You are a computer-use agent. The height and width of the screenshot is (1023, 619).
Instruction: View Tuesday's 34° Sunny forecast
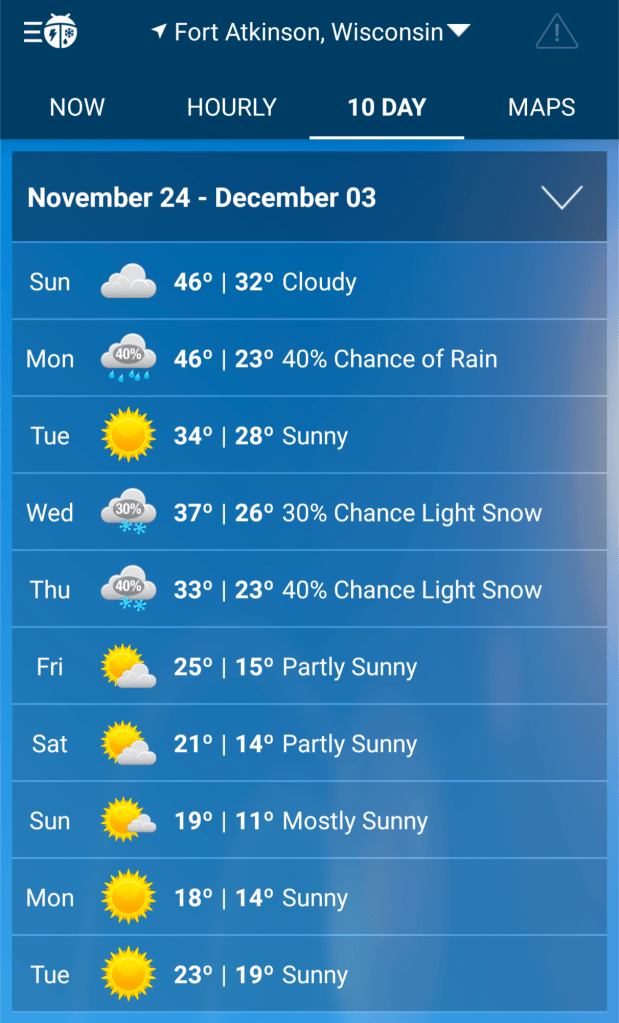[x=309, y=436]
